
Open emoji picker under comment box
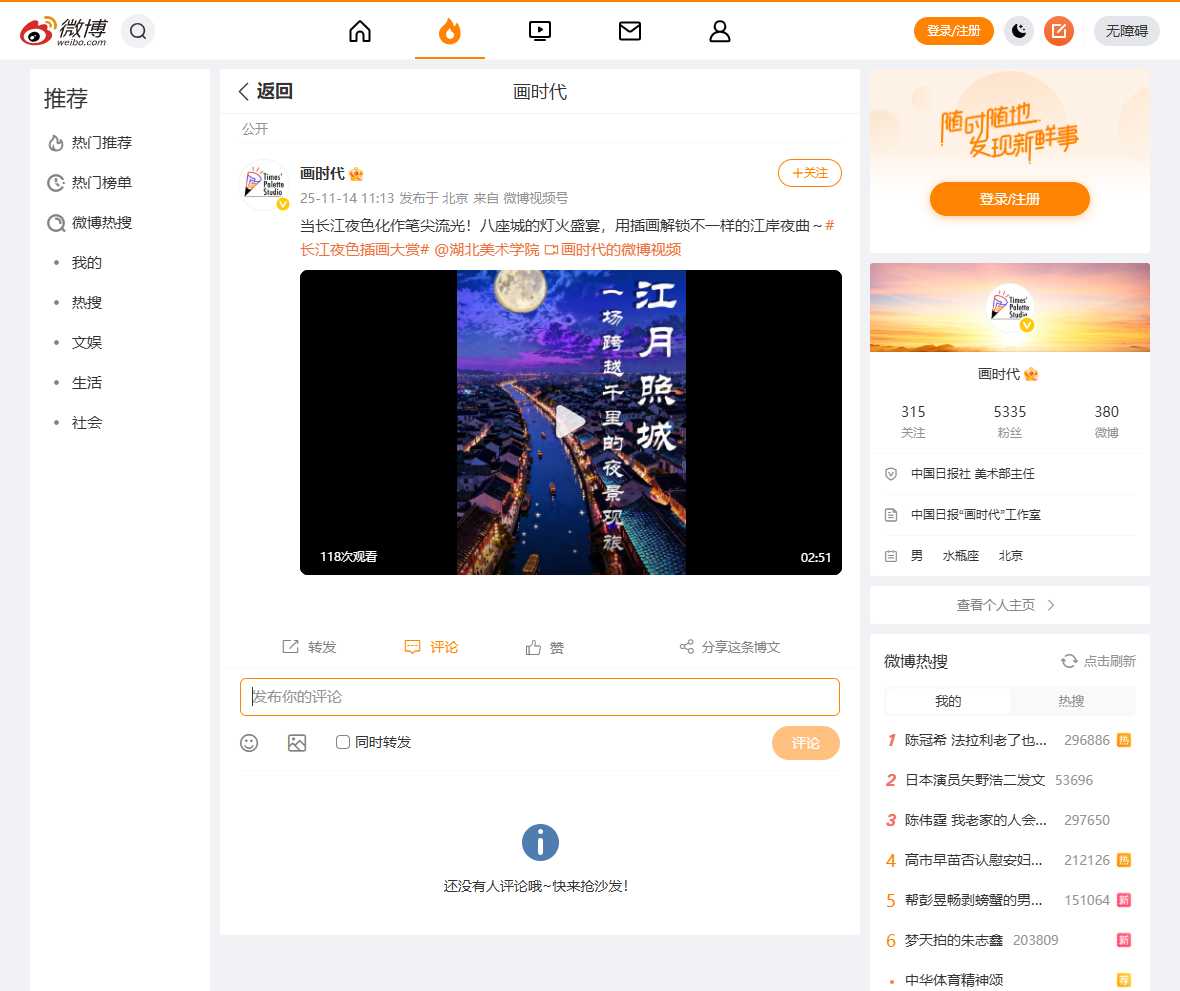(249, 743)
